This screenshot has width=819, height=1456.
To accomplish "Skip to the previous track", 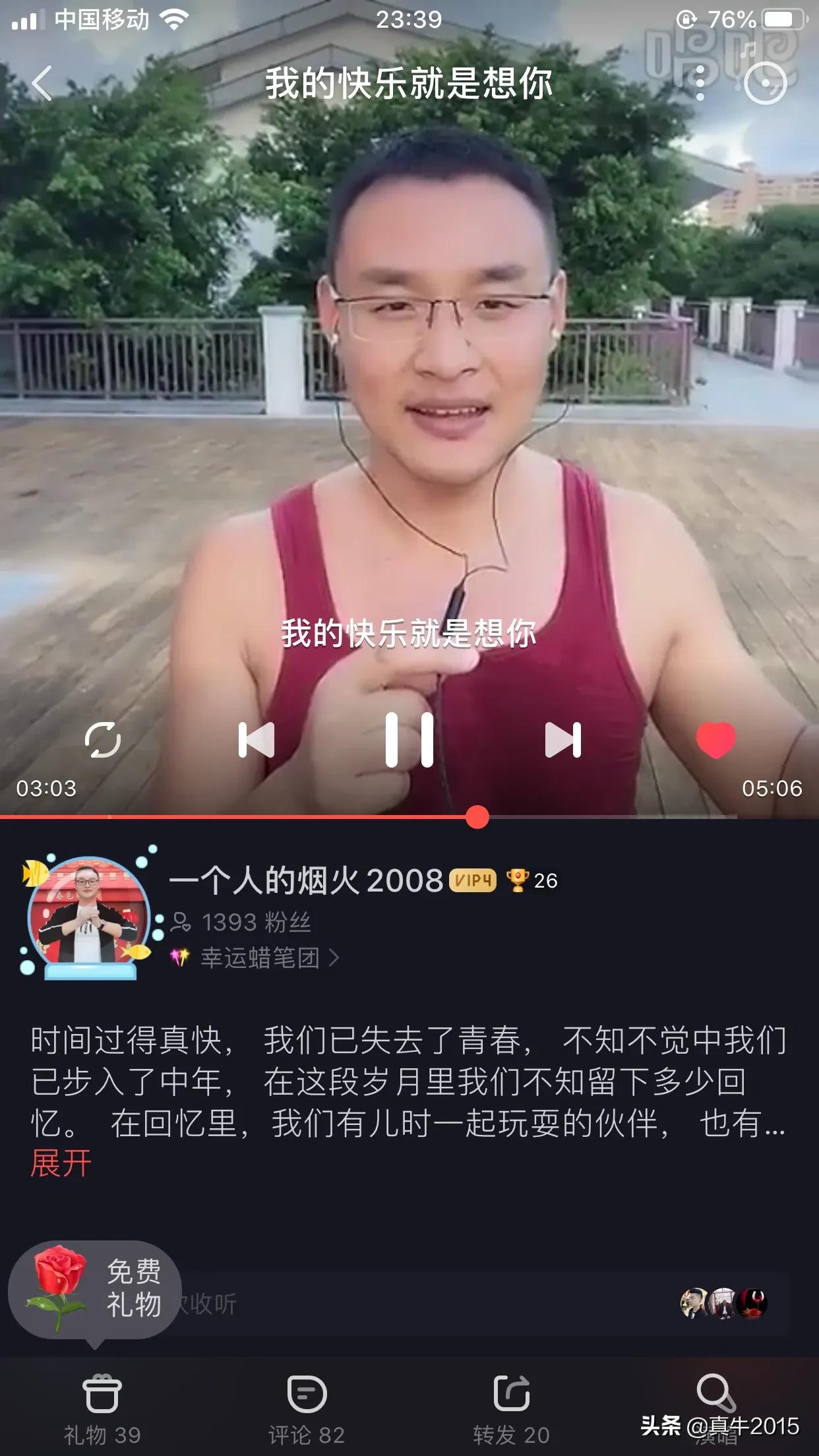I will coord(256,740).
